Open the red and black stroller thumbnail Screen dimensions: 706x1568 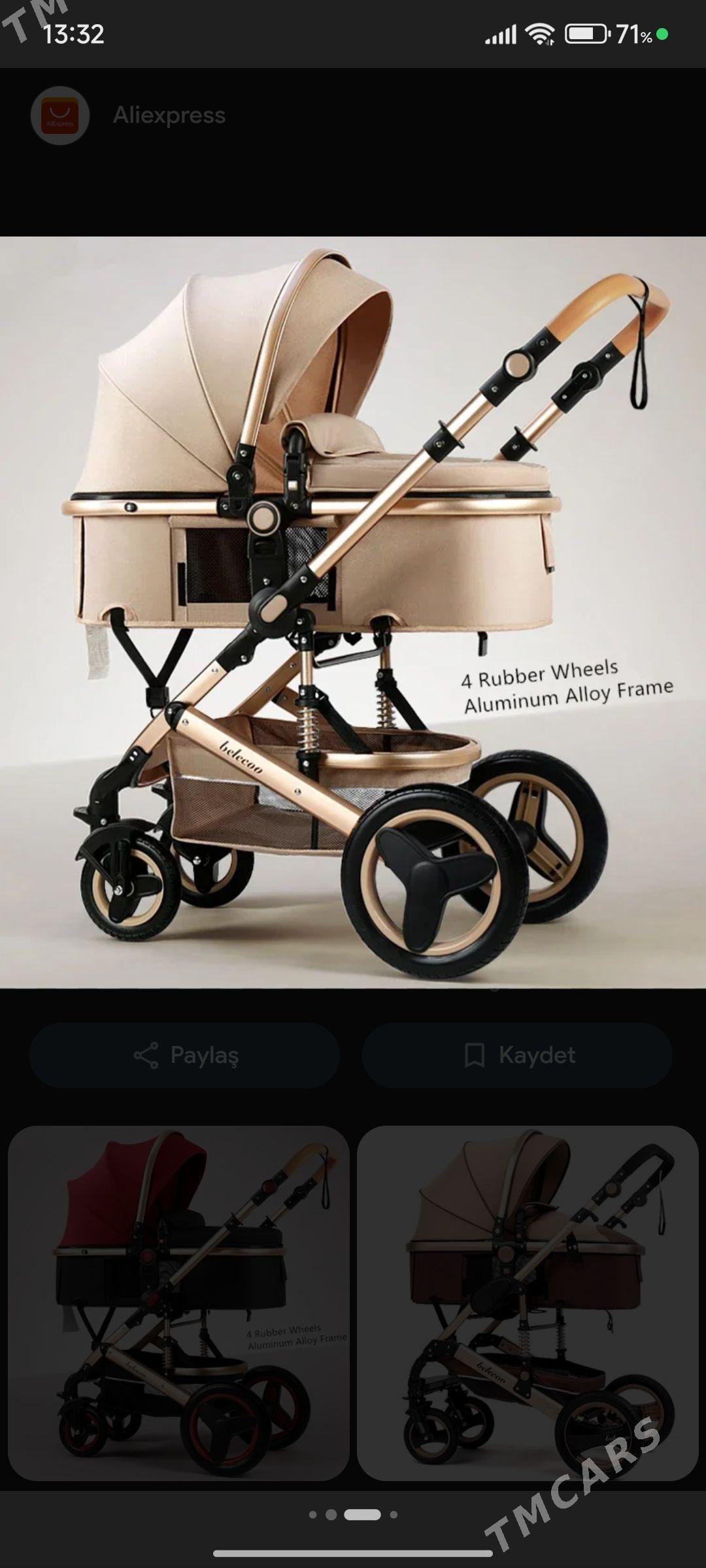pyautogui.click(x=178, y=1303)
